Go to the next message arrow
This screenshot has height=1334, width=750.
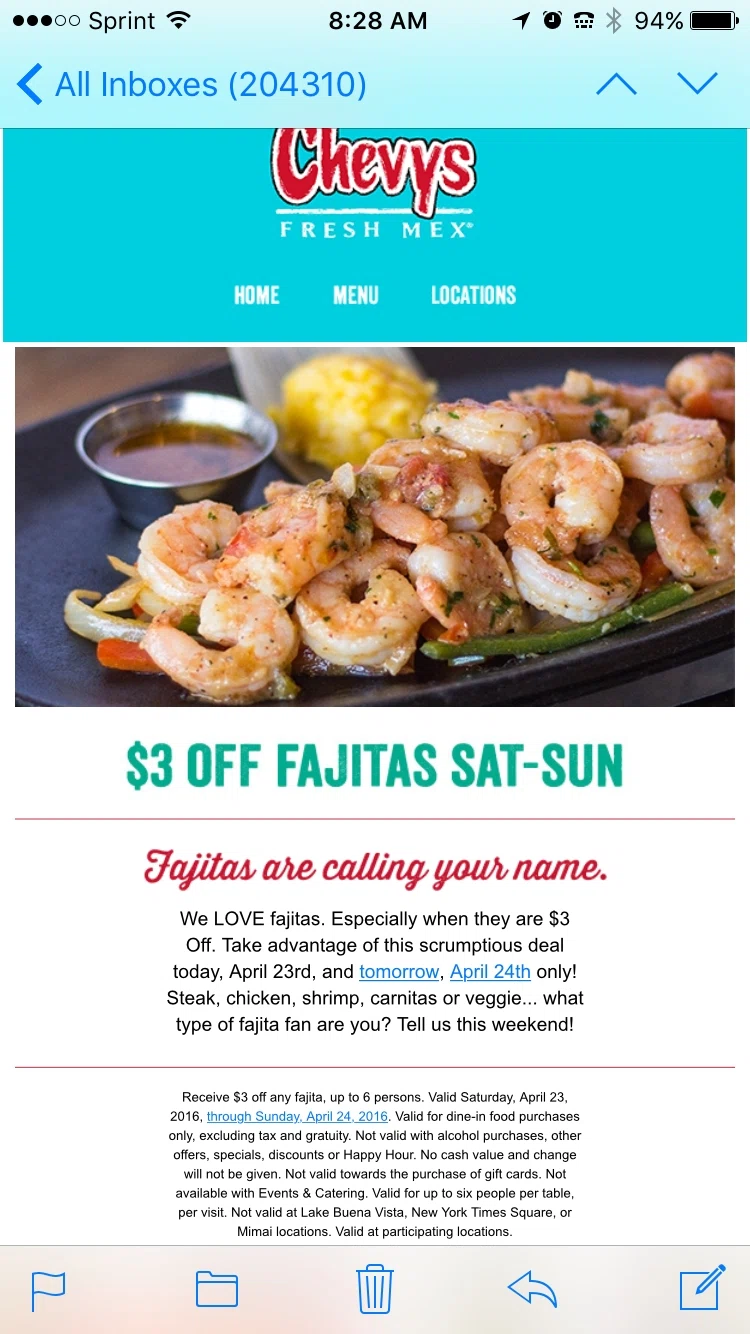697,85
